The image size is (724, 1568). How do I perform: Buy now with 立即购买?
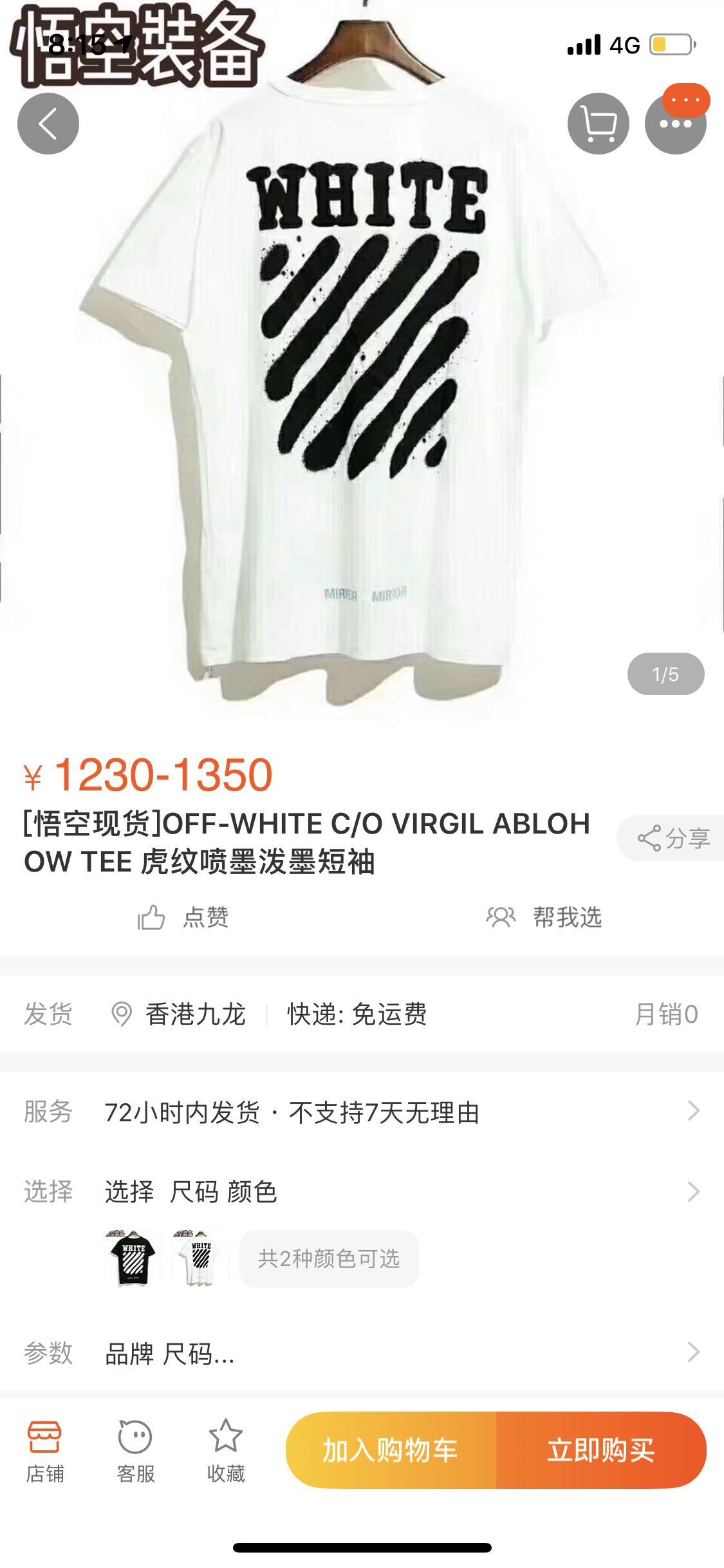coord(601,1450)
